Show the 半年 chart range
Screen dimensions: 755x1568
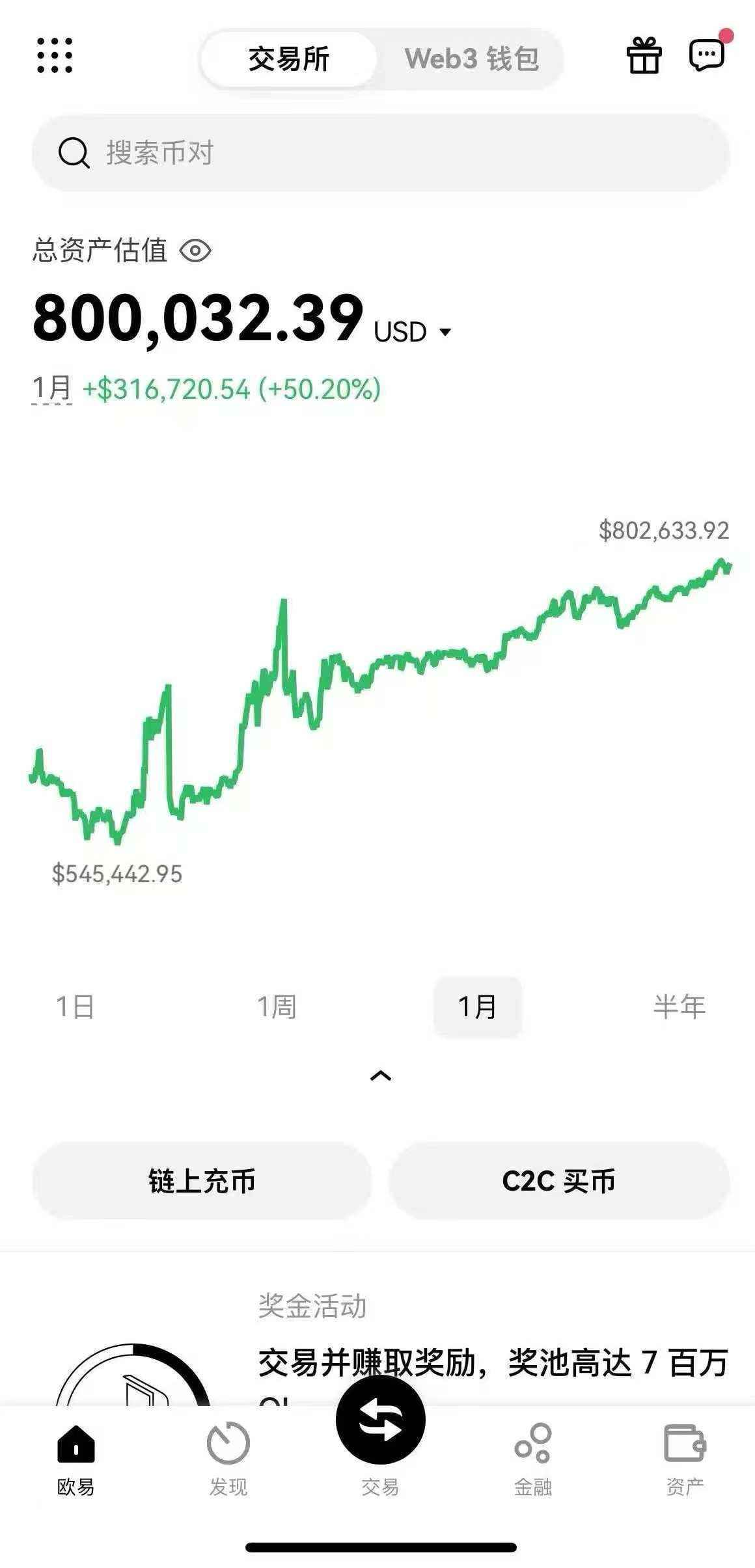(x=679, y=1007)
